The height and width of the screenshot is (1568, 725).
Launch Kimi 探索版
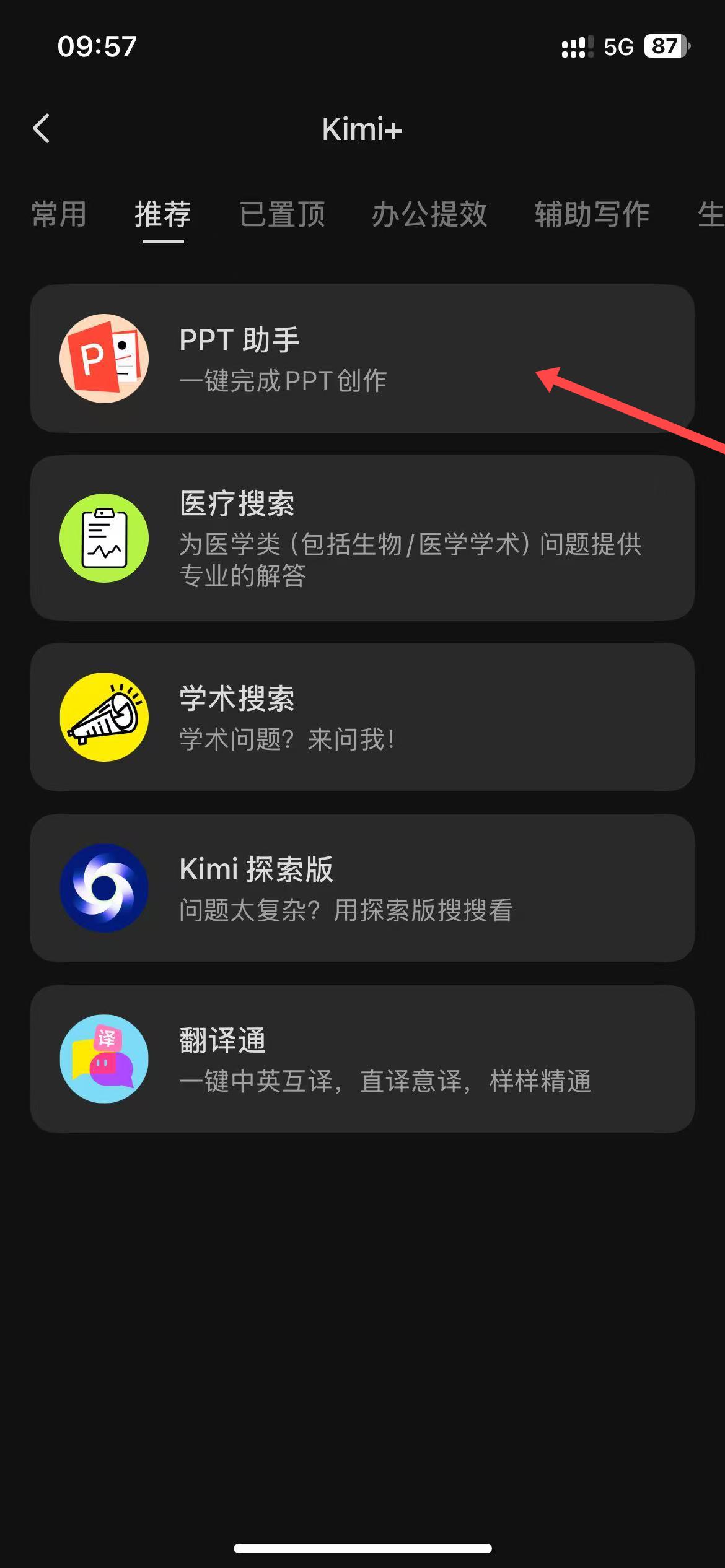[x=362, y=887]
